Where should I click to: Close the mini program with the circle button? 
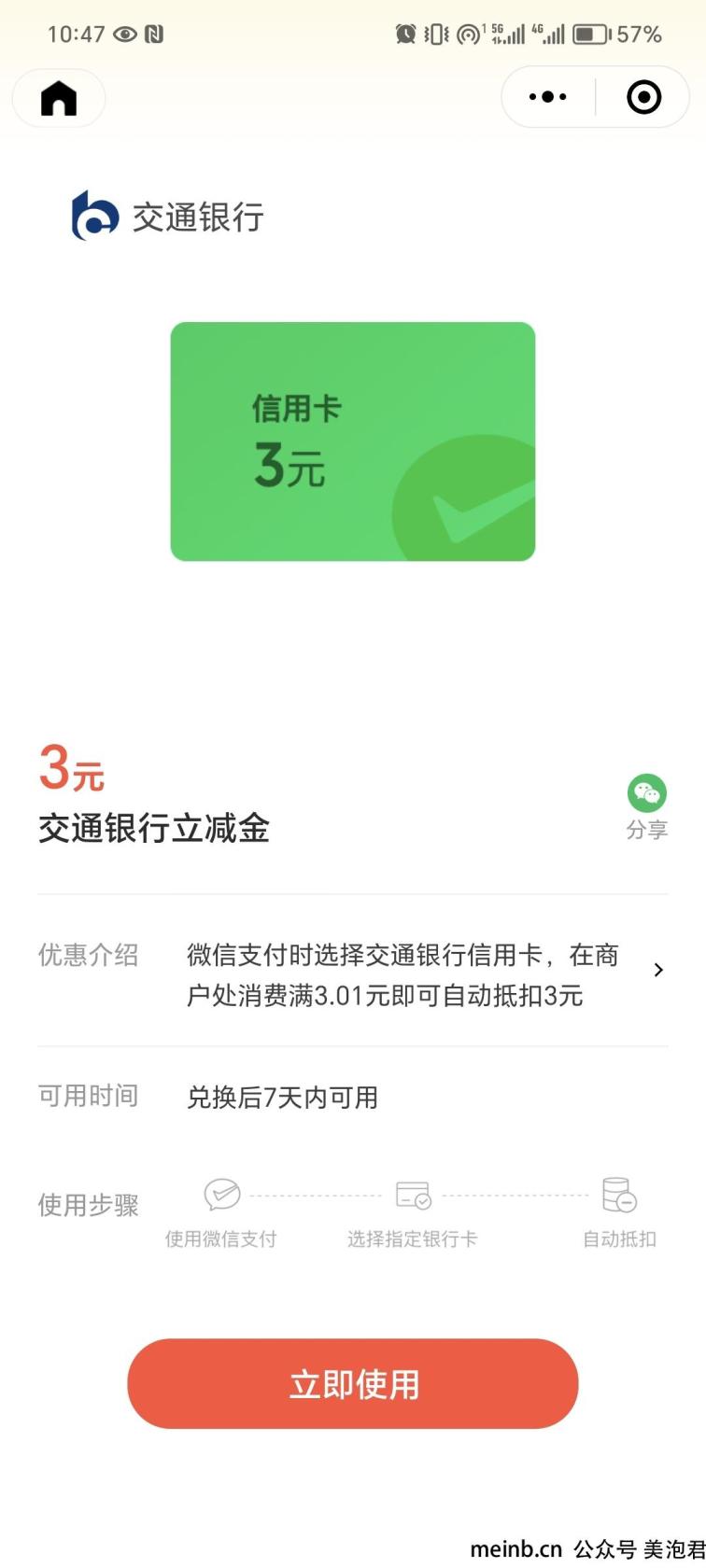point(643,97)
